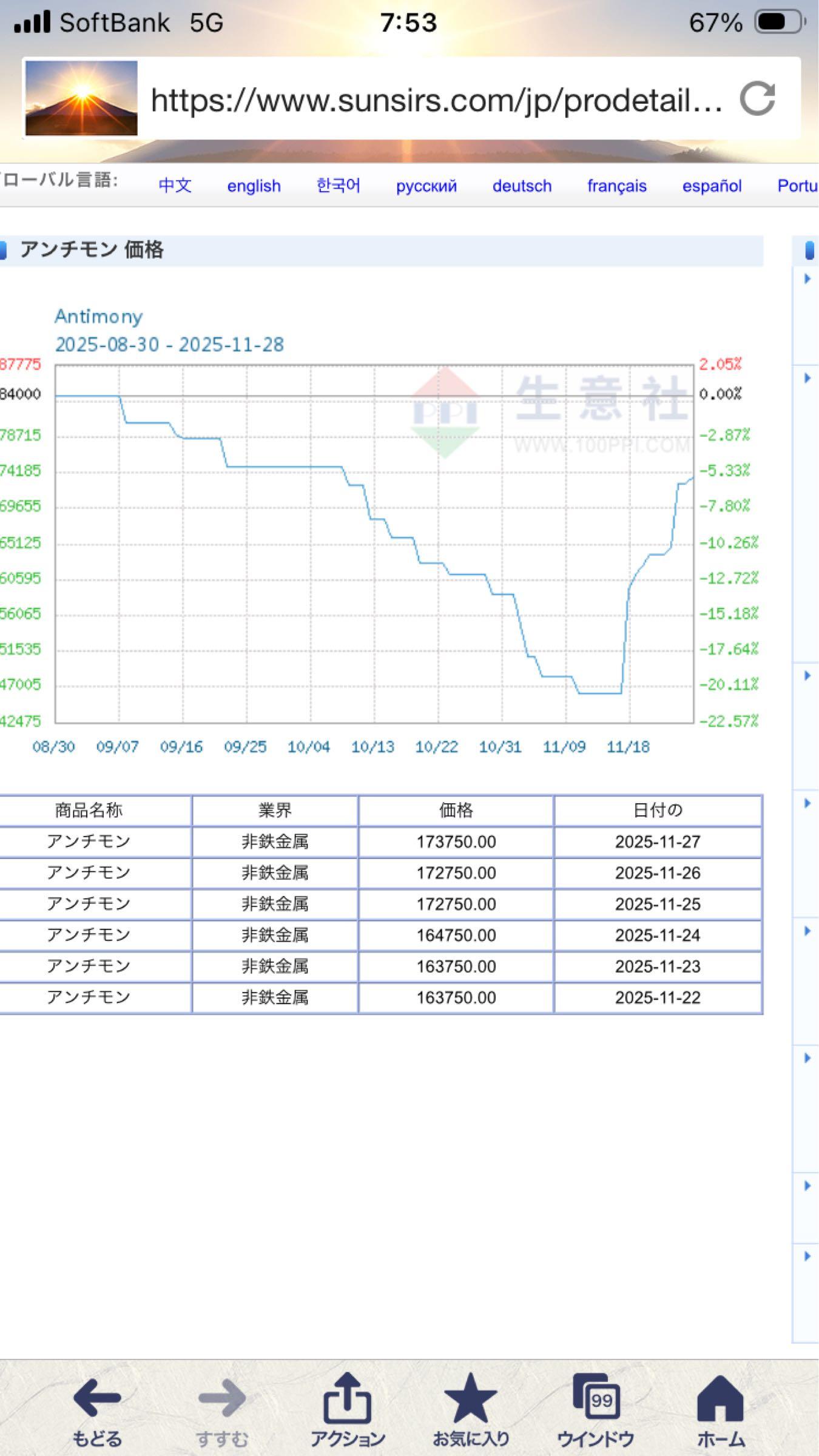Tap the sunrise thumbnail beside the URL
Image resolution: width=819 pixels, height=1456 pixels.
click(x=81, y=98)
